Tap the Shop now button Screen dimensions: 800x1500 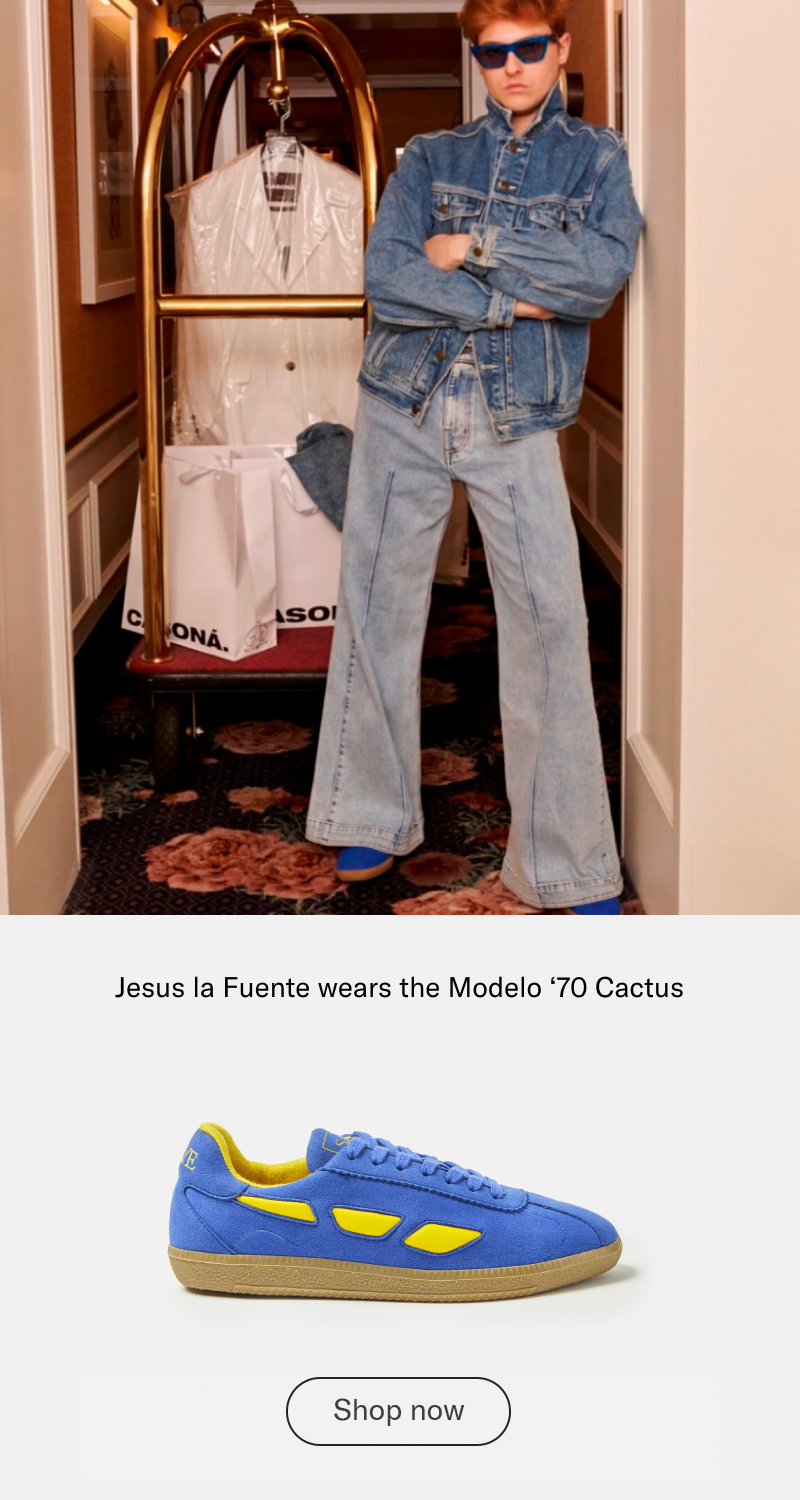[x=398, y=1410]
